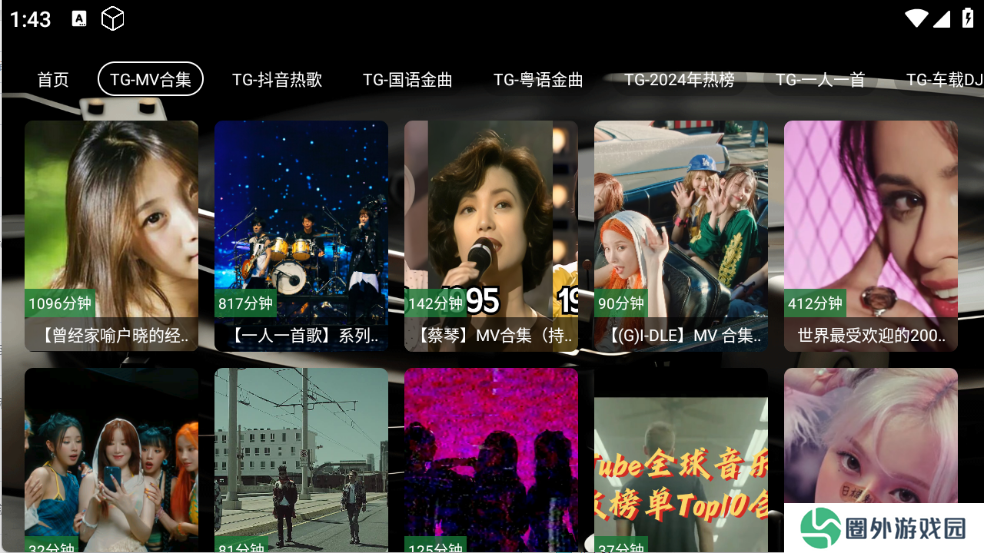Switch to TG-国语金曲 tab

pos(407,80)
